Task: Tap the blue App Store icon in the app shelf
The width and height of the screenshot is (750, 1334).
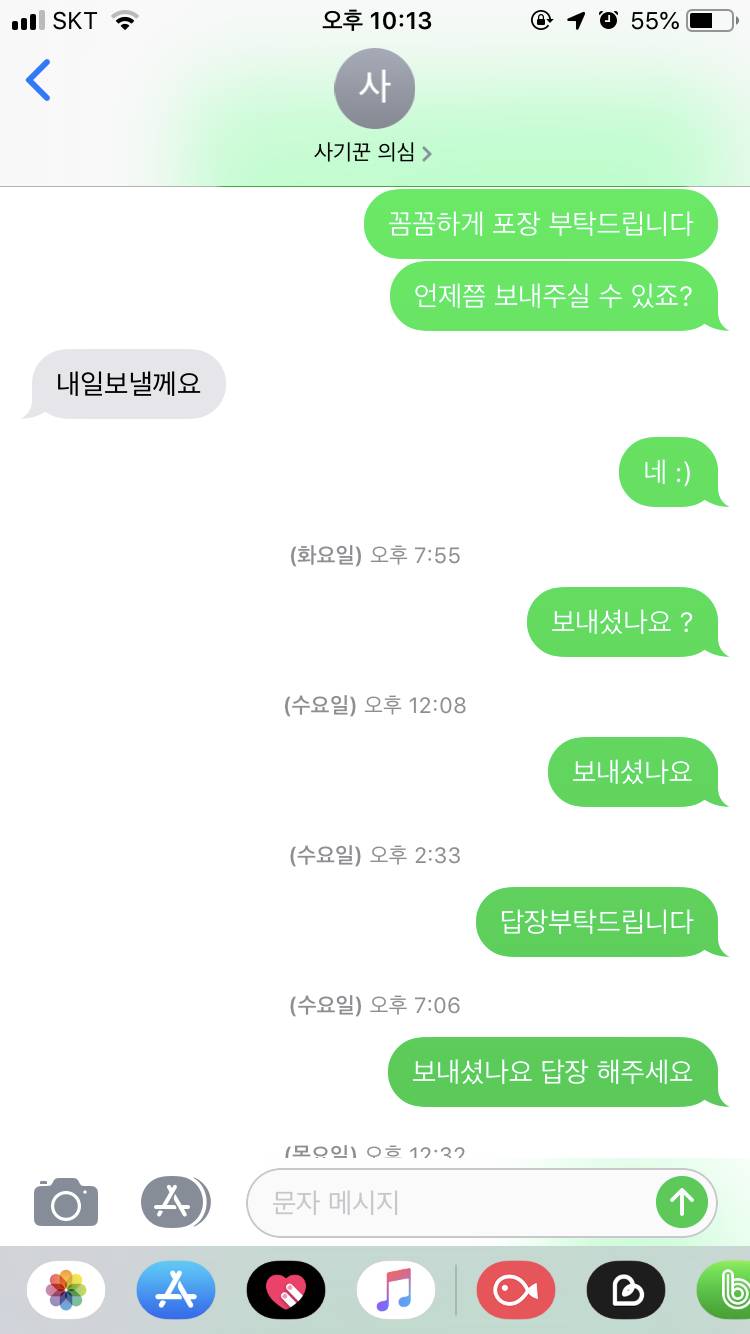Action: (x=175, y=1290)
